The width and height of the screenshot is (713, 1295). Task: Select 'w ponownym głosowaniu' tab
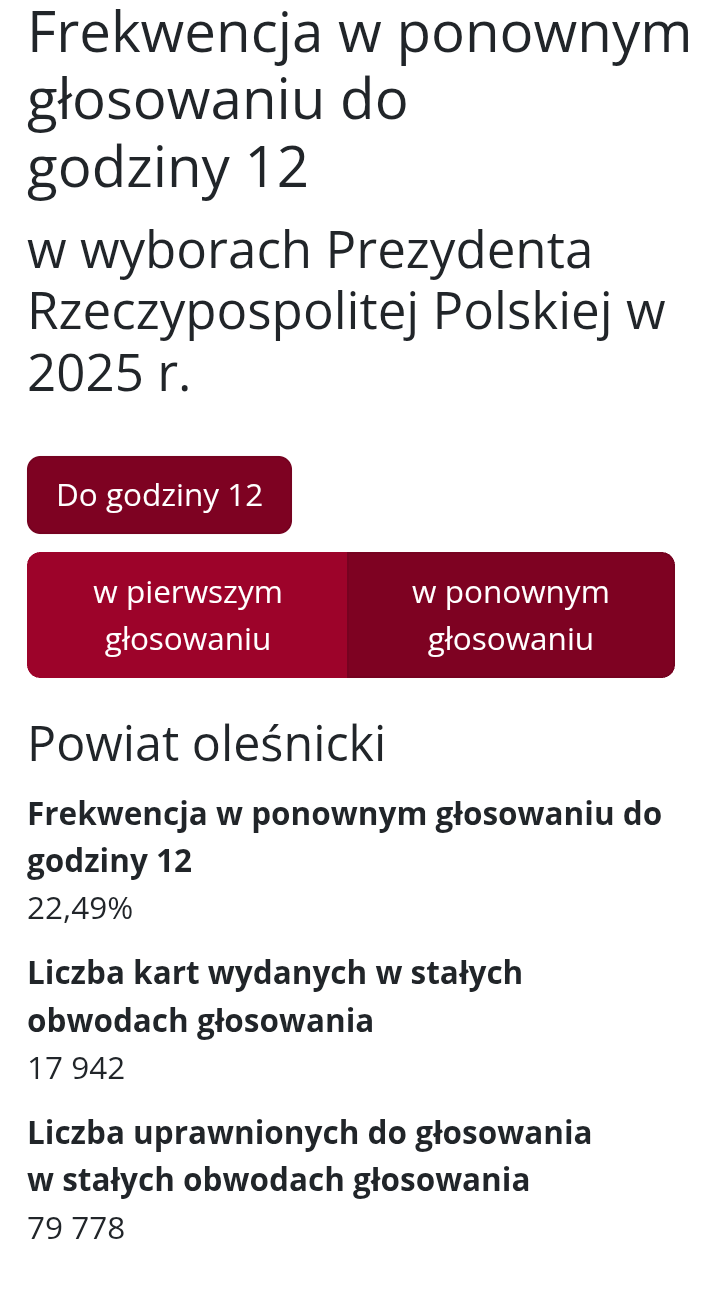point(510,615)
